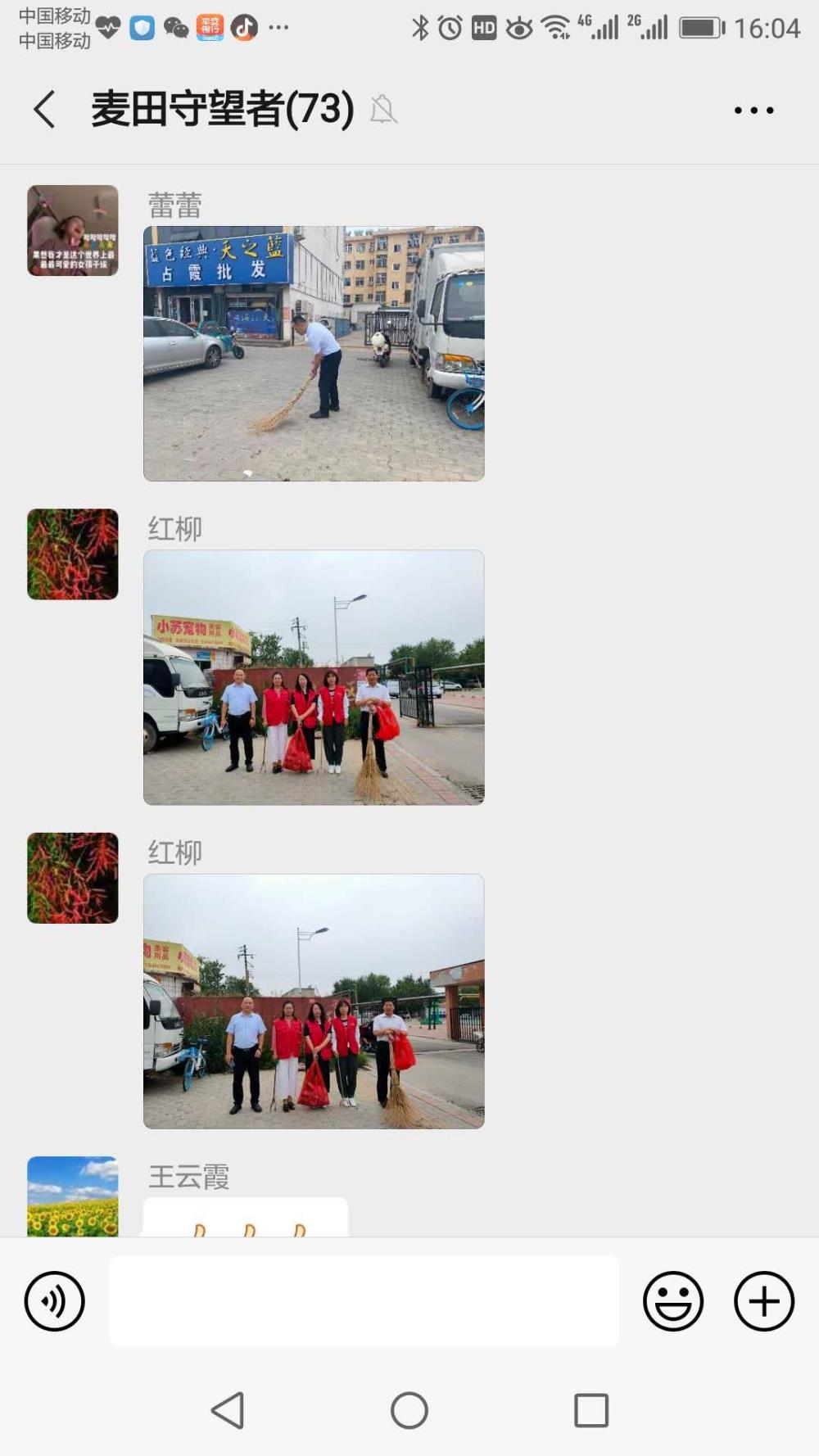
Task: Open the street-sweeping photo sent by 蕾蕾
Action: point(314,353)
